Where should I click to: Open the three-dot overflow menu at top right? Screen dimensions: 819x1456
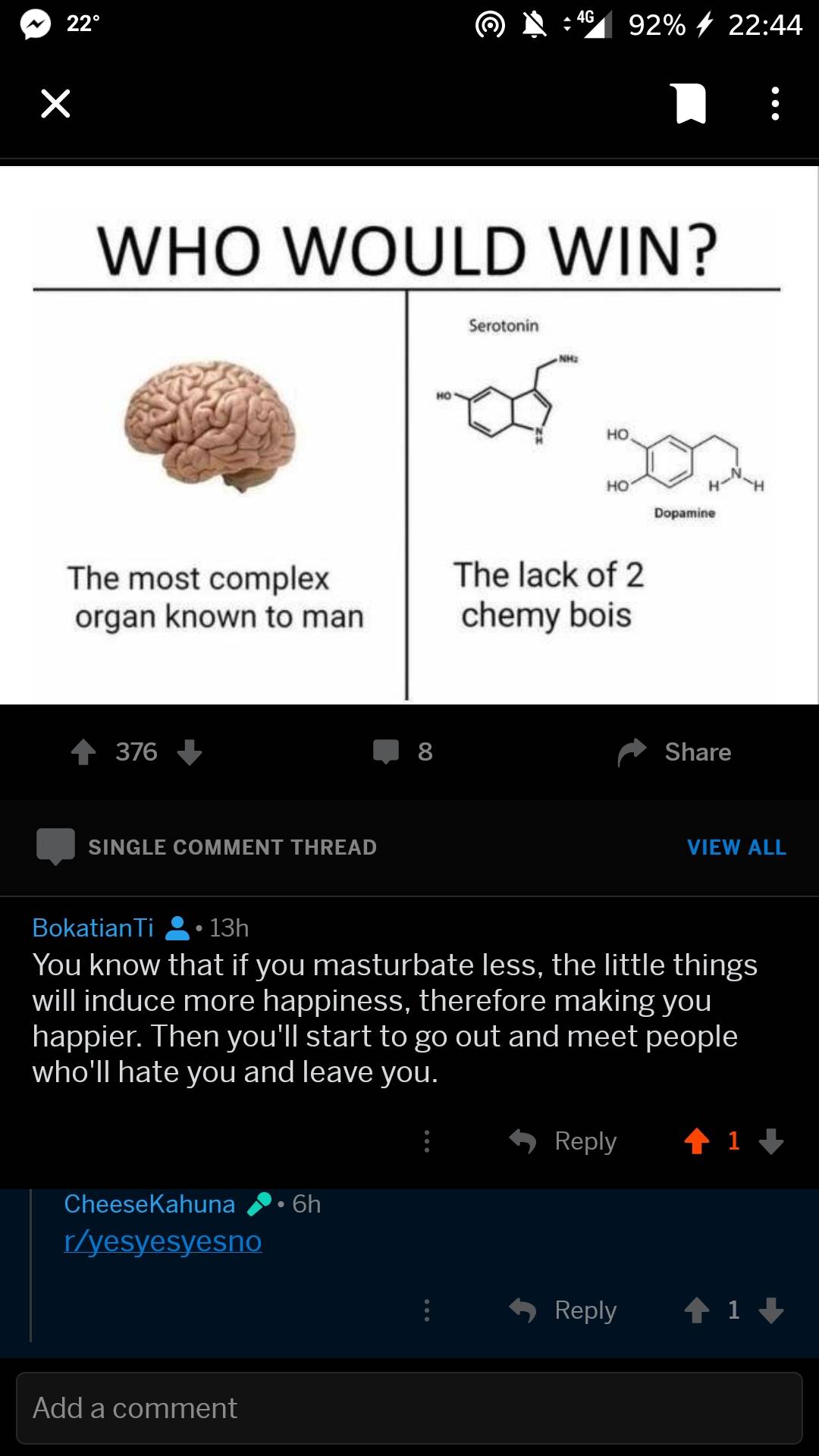click(774, 104)
